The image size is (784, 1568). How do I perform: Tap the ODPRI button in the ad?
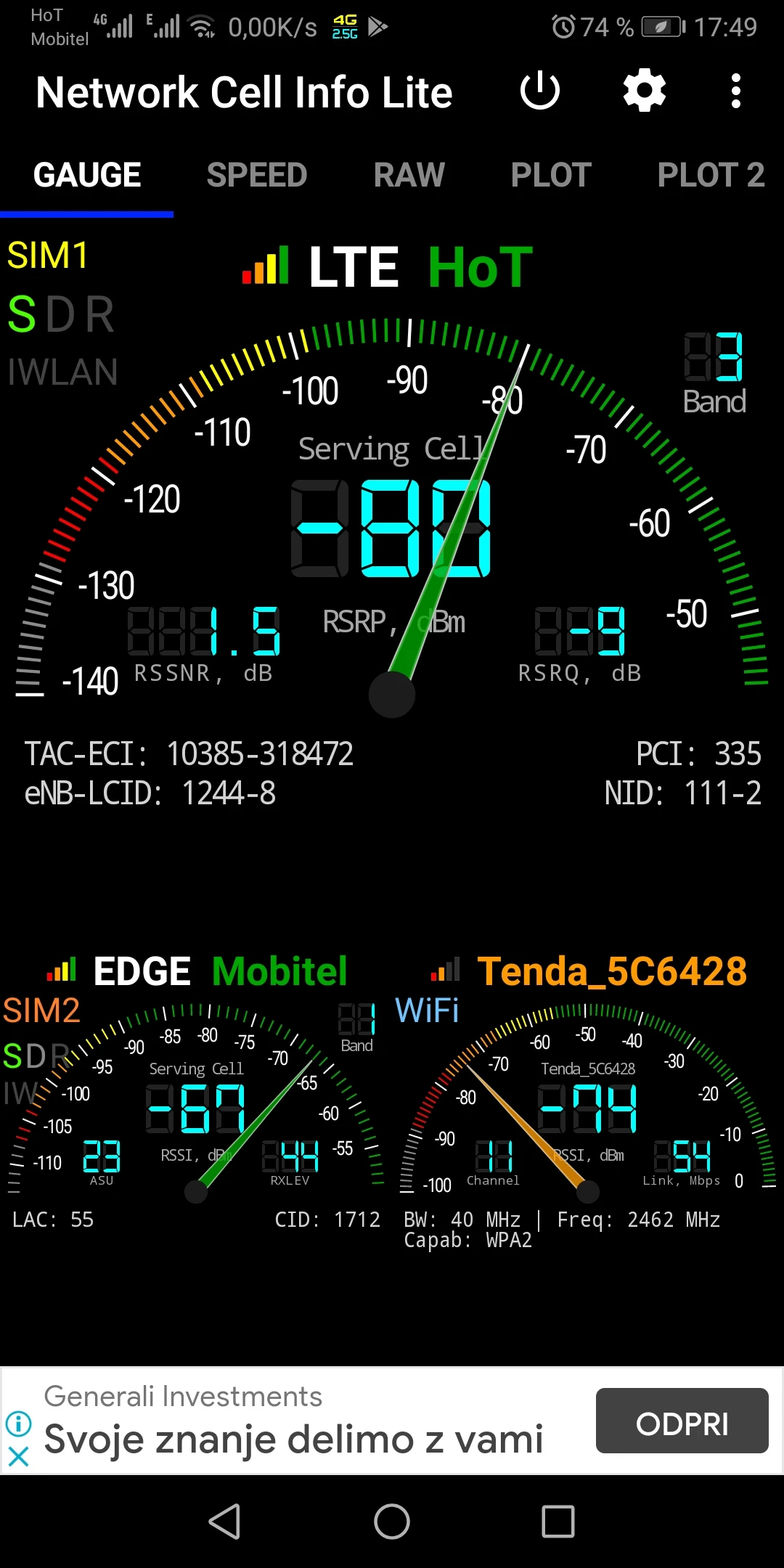click(682, 1424)
